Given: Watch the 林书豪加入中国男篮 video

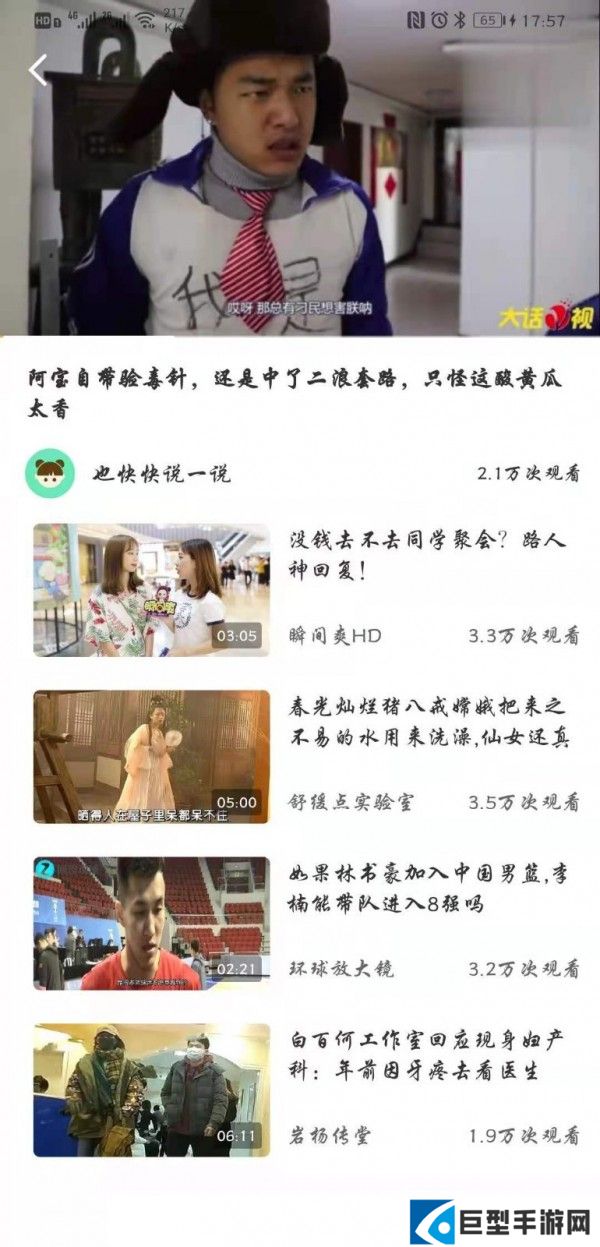Looking at the screenshot, I should (x=152, y=923).
